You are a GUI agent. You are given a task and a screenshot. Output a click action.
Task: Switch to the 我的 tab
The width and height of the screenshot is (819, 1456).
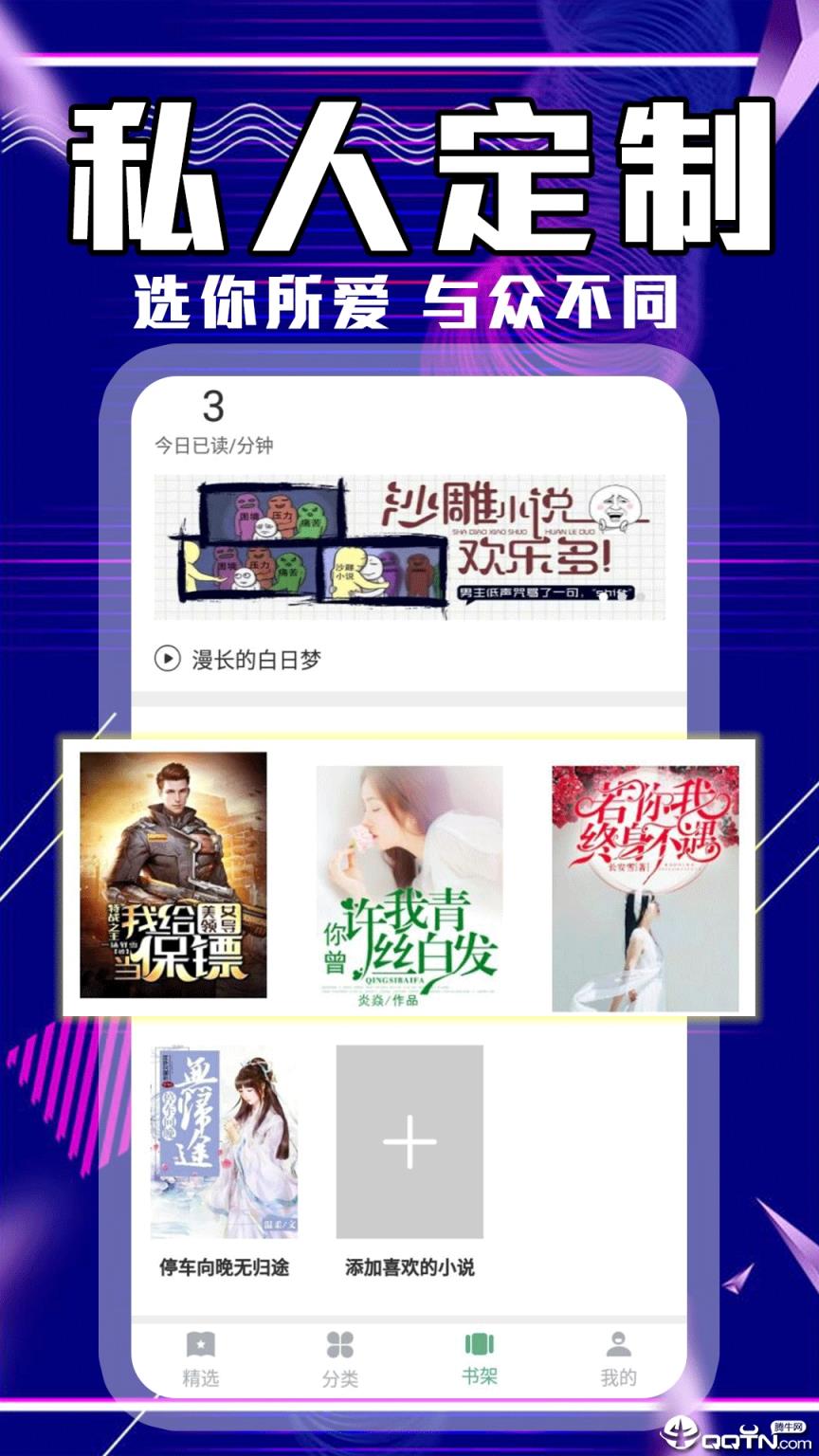[620, 1360]
